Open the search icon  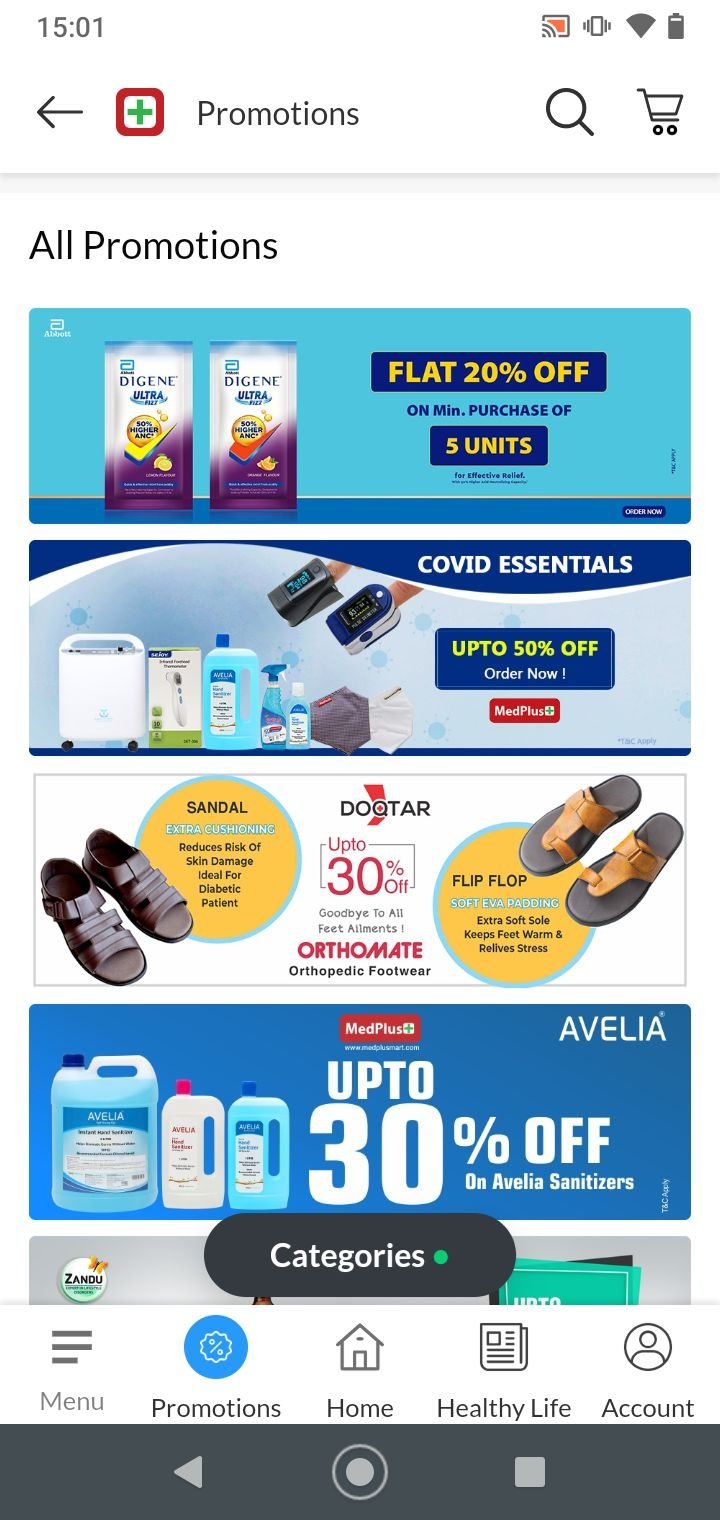(570, 113)
